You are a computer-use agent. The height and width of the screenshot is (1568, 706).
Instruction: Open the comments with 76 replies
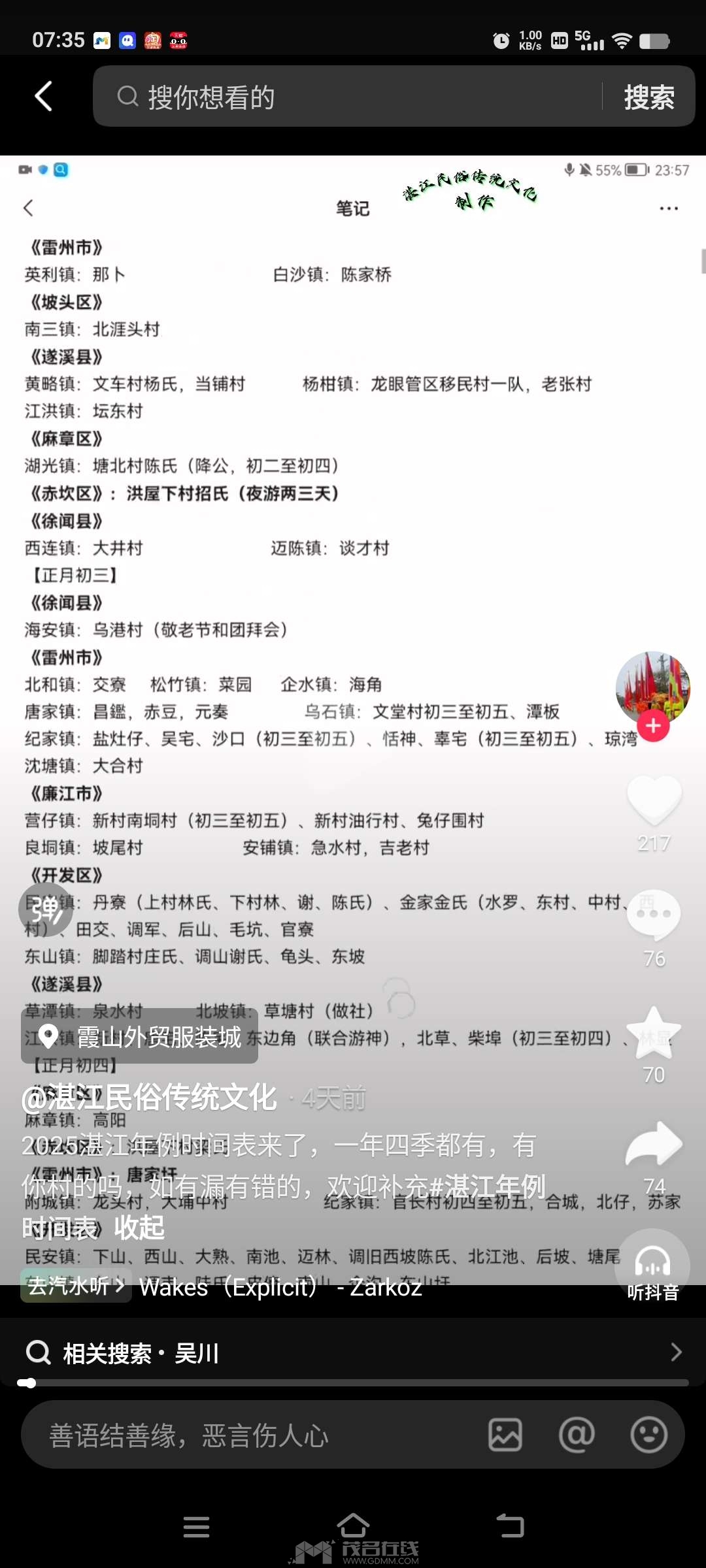654,915
